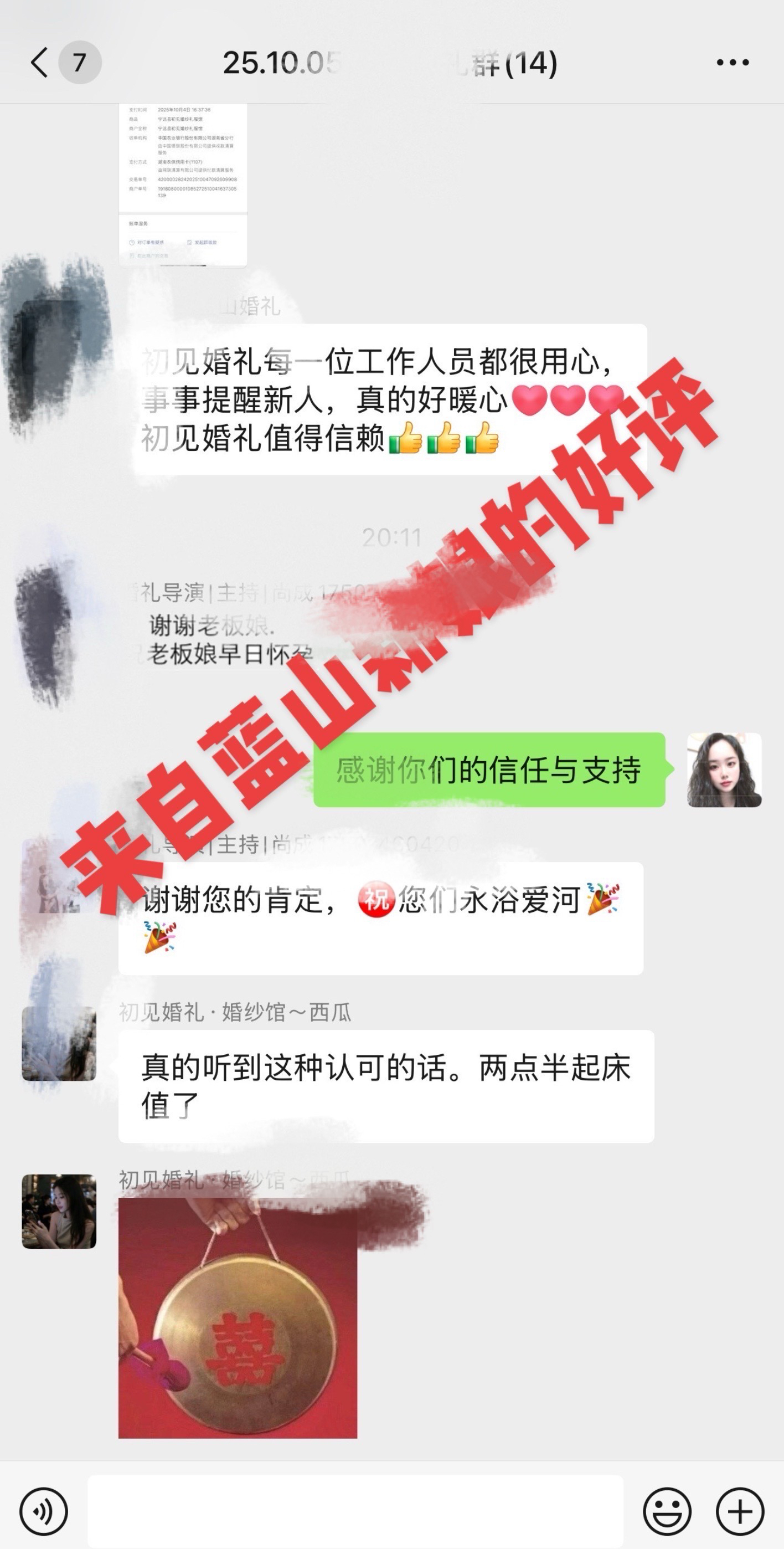
Task: Go back to the chat list
Action: click(40, 63)
